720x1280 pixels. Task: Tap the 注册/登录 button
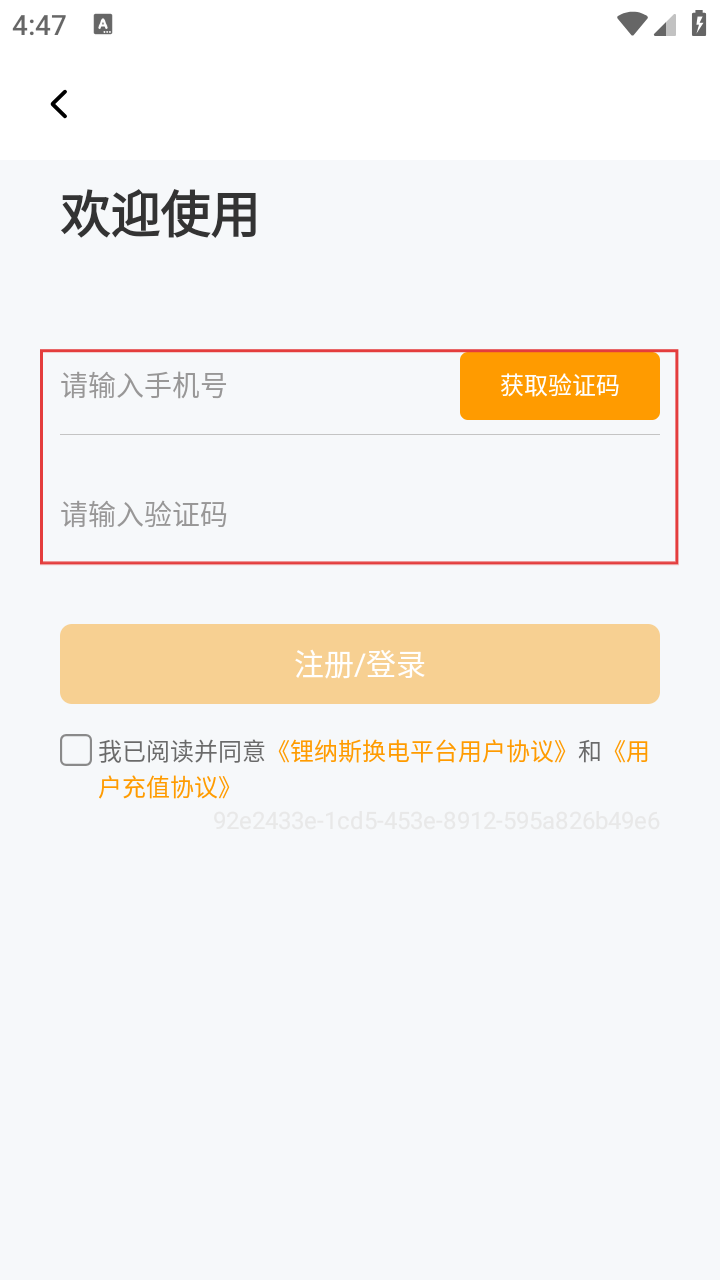[x=360, y=664]
